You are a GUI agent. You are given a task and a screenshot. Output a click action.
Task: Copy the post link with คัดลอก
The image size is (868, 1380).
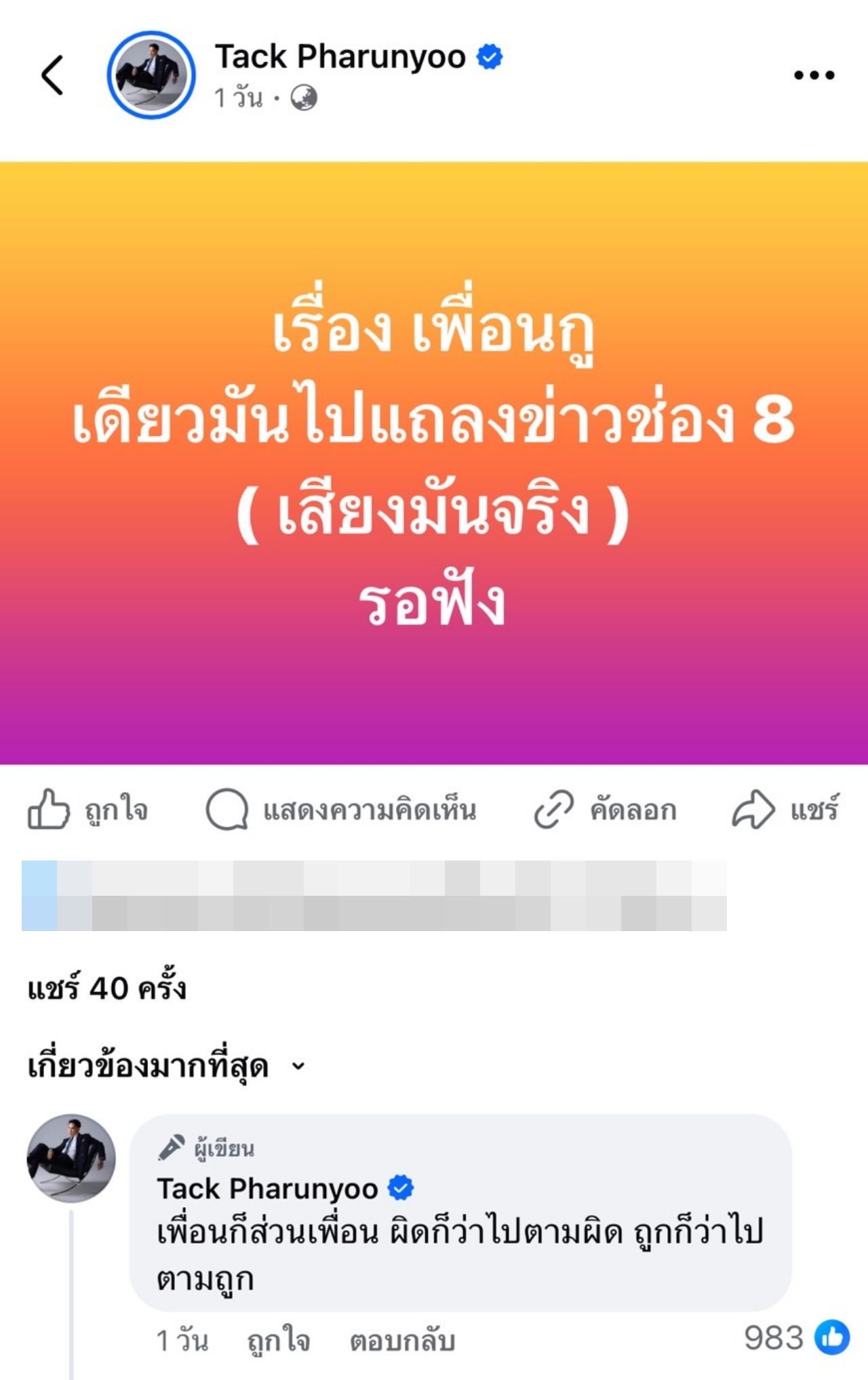pos(606,810)
